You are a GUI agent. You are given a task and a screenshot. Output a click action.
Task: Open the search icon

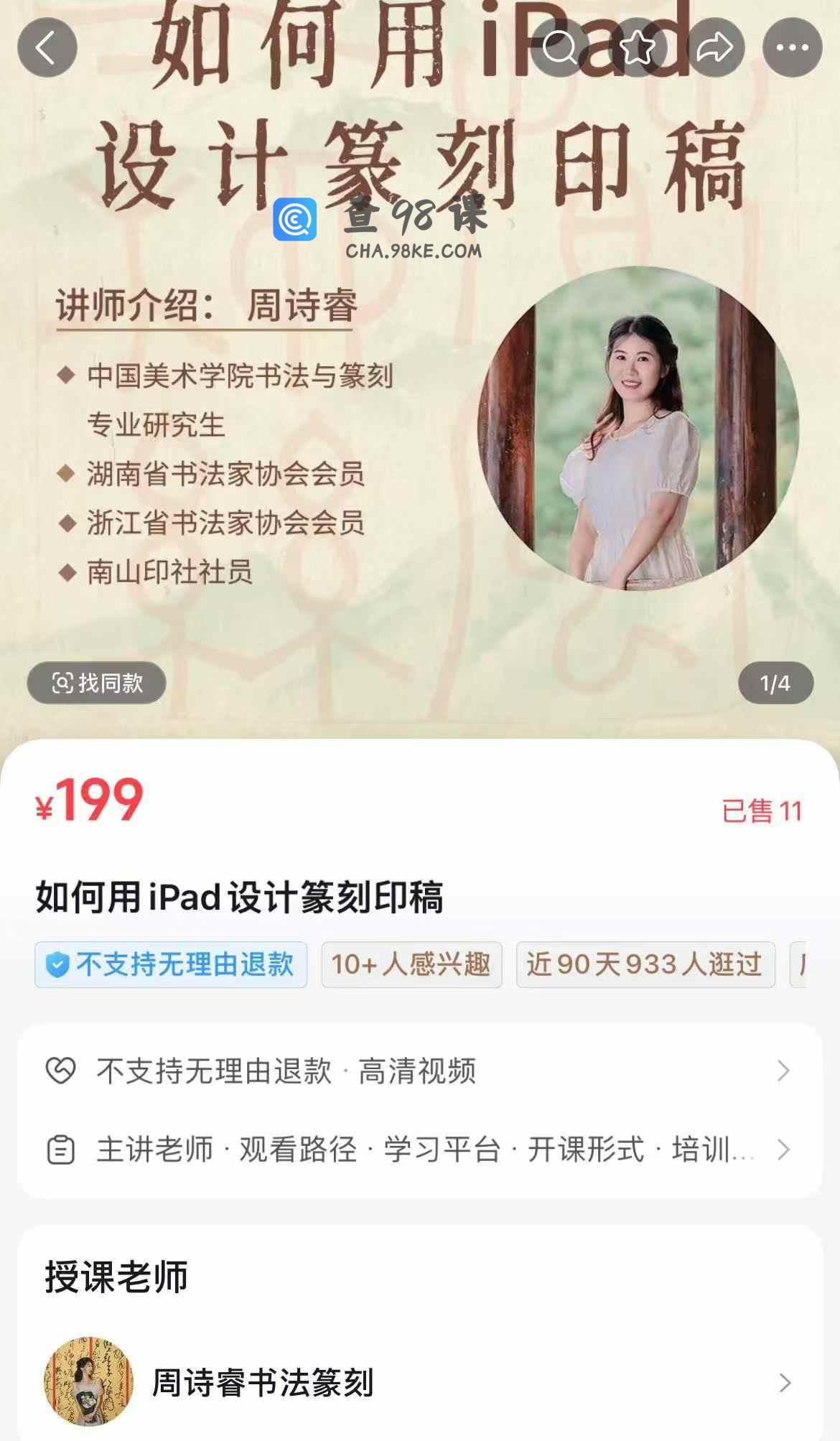(560, 47)
